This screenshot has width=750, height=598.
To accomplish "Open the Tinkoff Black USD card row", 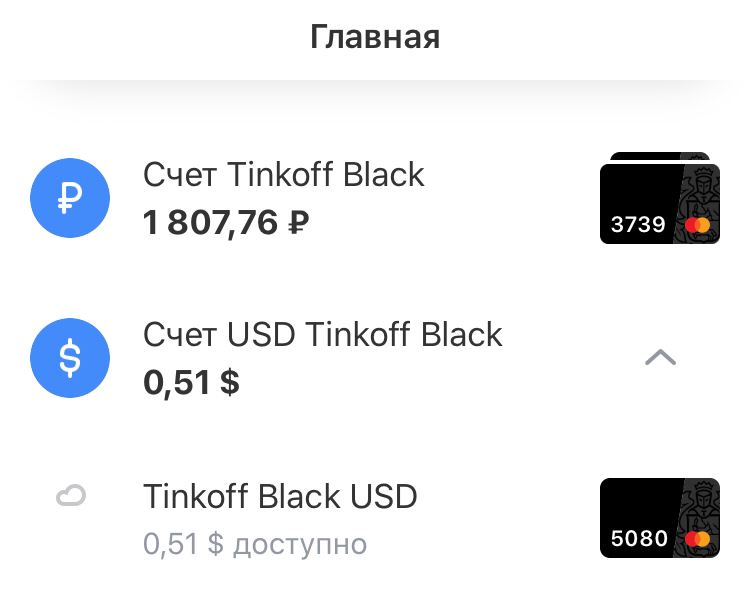I will [280, 518].
